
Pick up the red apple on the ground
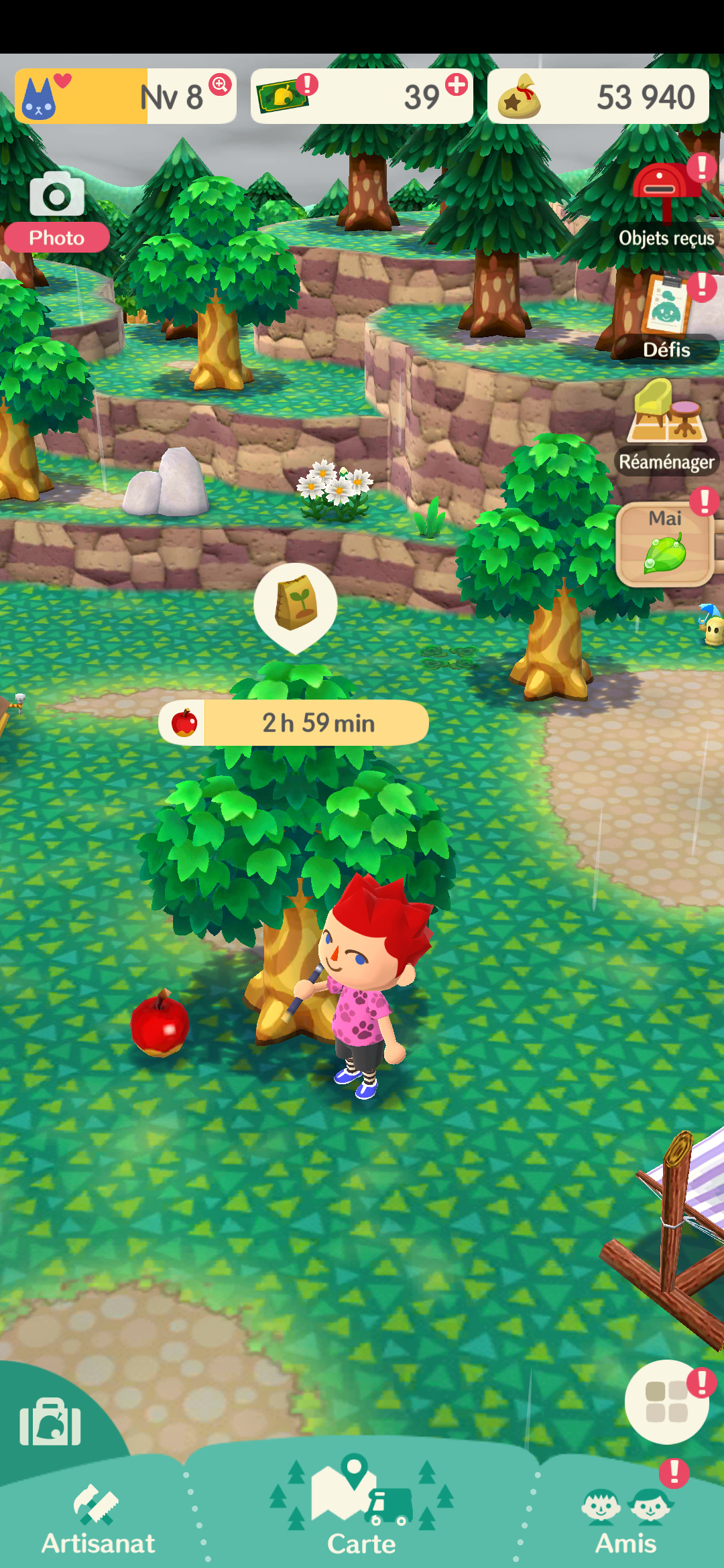click(160, 1023)
